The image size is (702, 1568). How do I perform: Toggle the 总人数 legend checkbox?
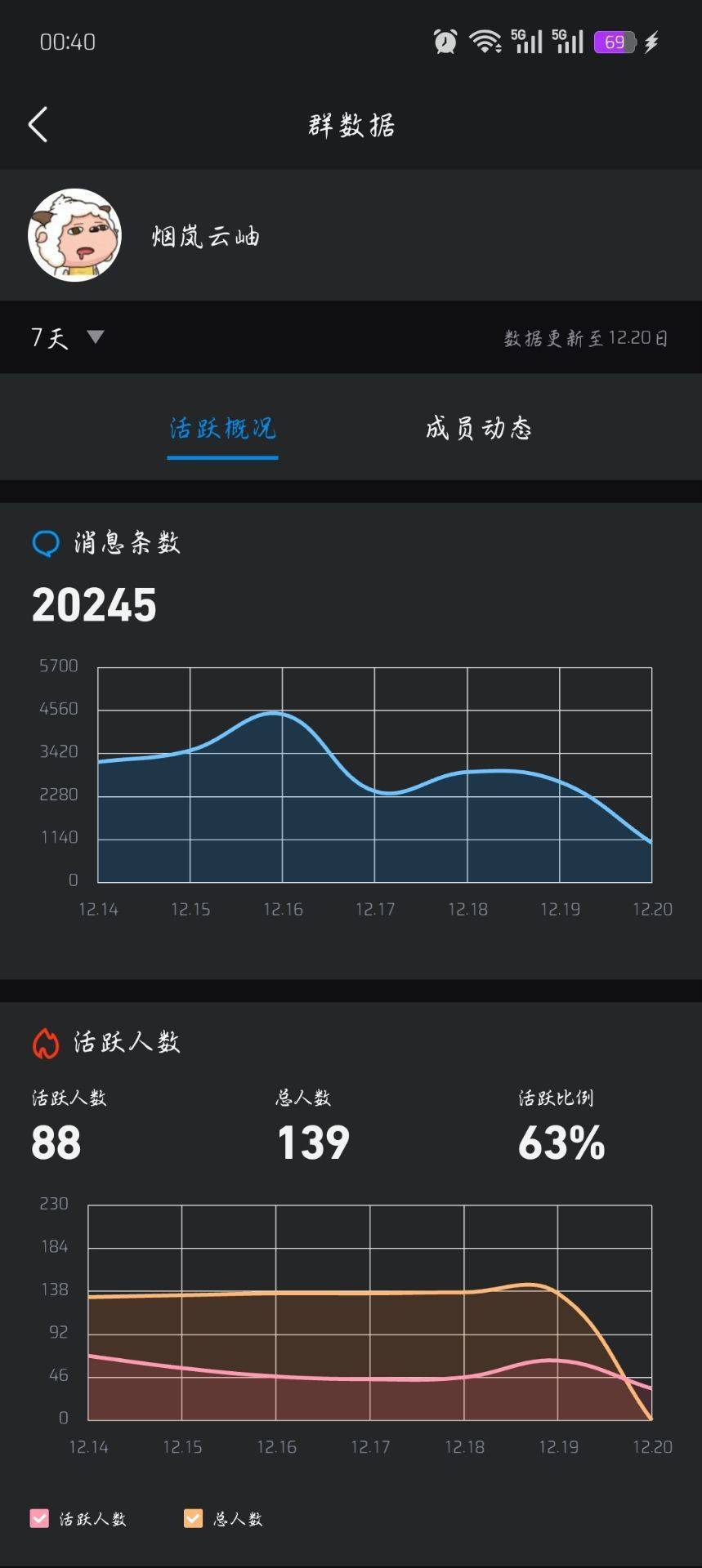point(193,1518)
